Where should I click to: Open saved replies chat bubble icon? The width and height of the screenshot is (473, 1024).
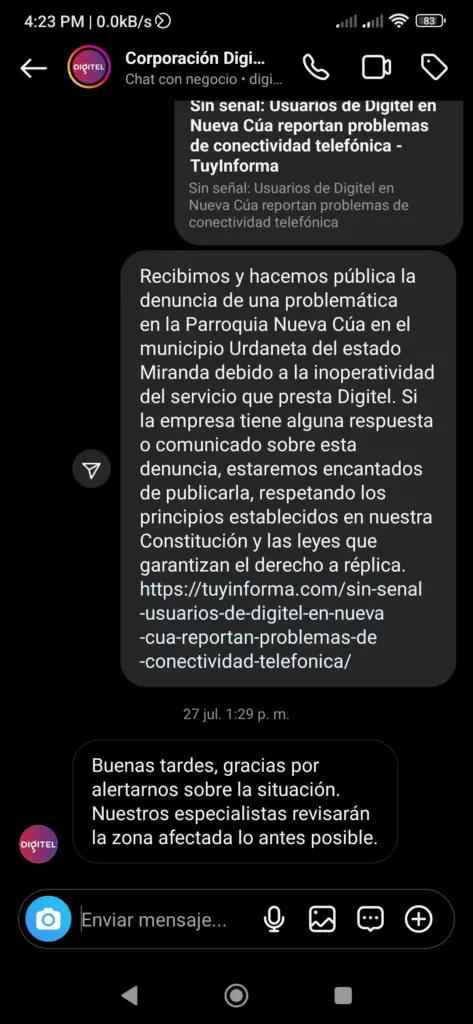(x=370, y=920)
